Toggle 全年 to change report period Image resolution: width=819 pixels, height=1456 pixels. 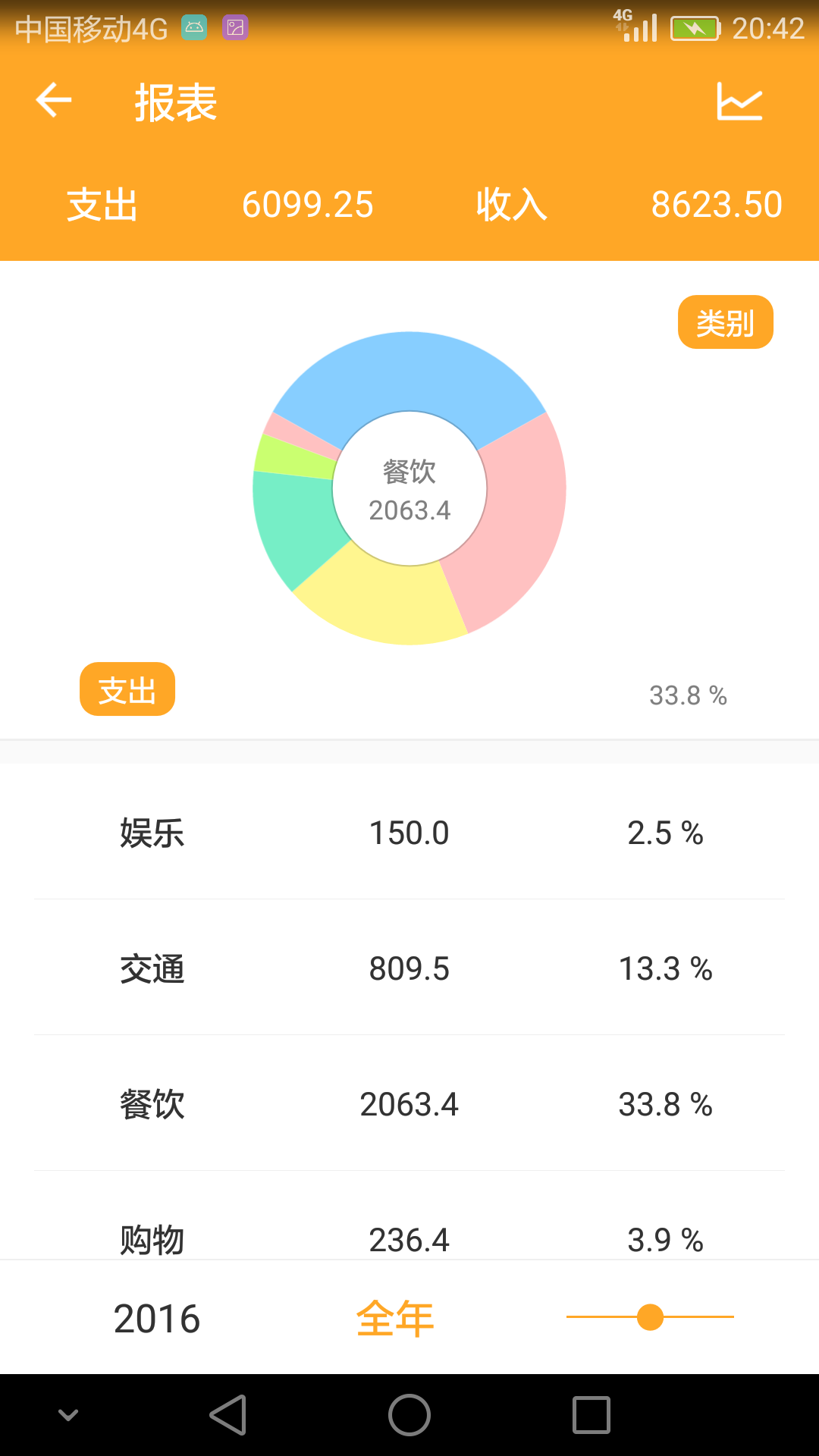pos(395,1318)
